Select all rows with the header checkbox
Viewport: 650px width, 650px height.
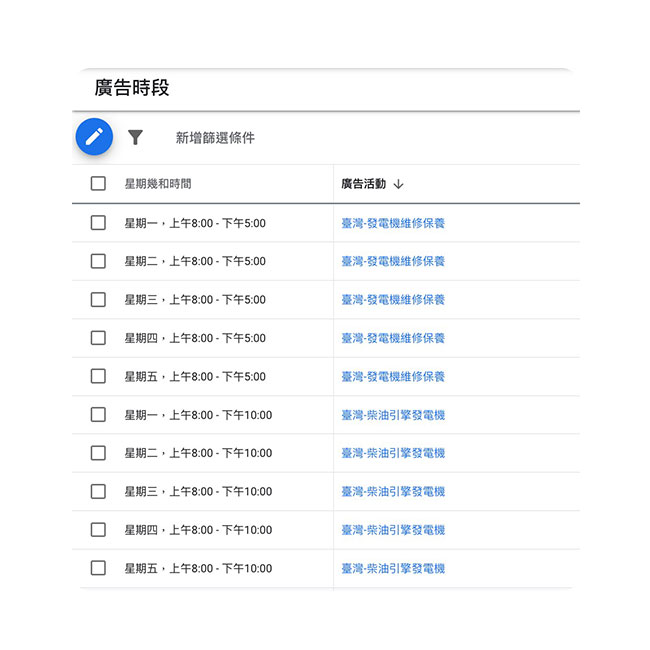point(98,184)
